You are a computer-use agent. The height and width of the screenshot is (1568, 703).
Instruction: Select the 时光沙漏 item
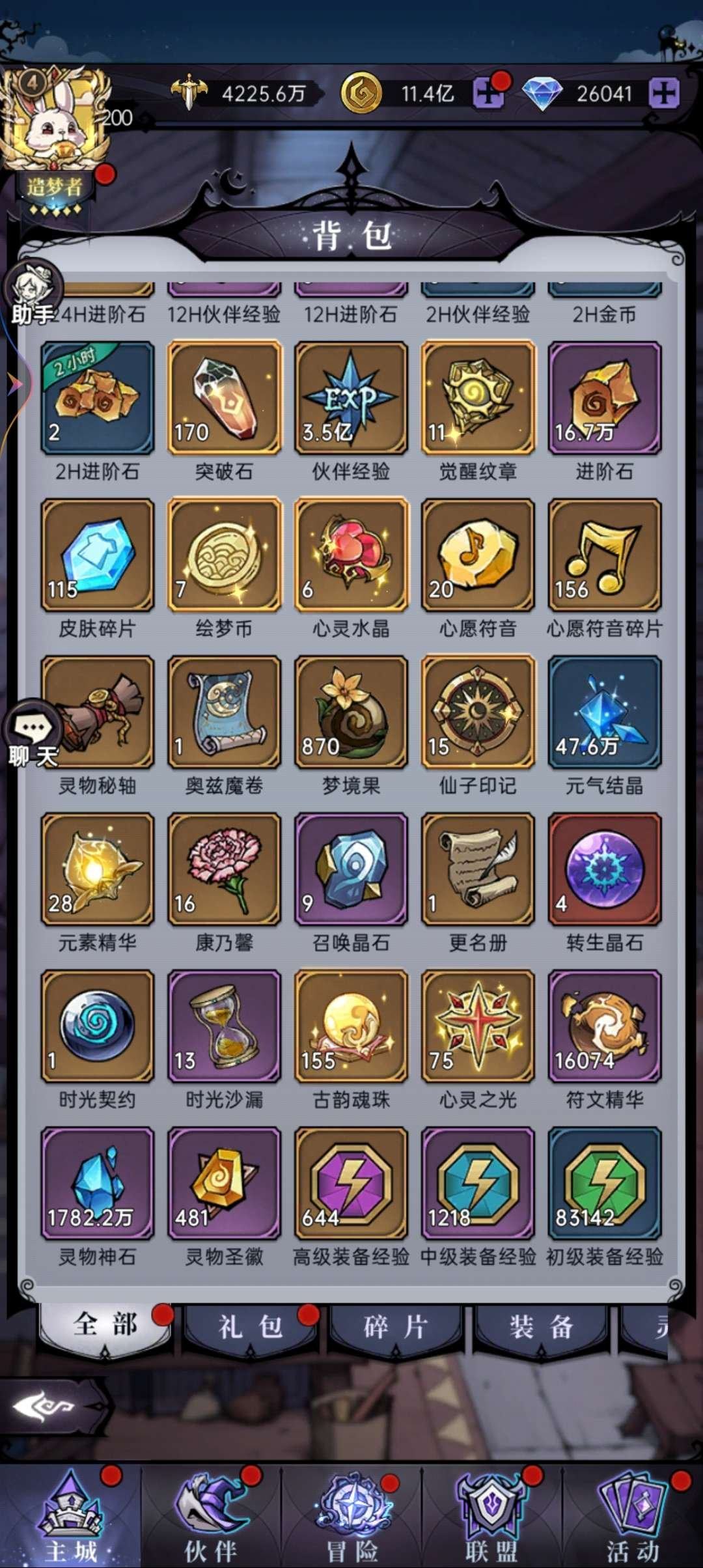[225, 1026]
